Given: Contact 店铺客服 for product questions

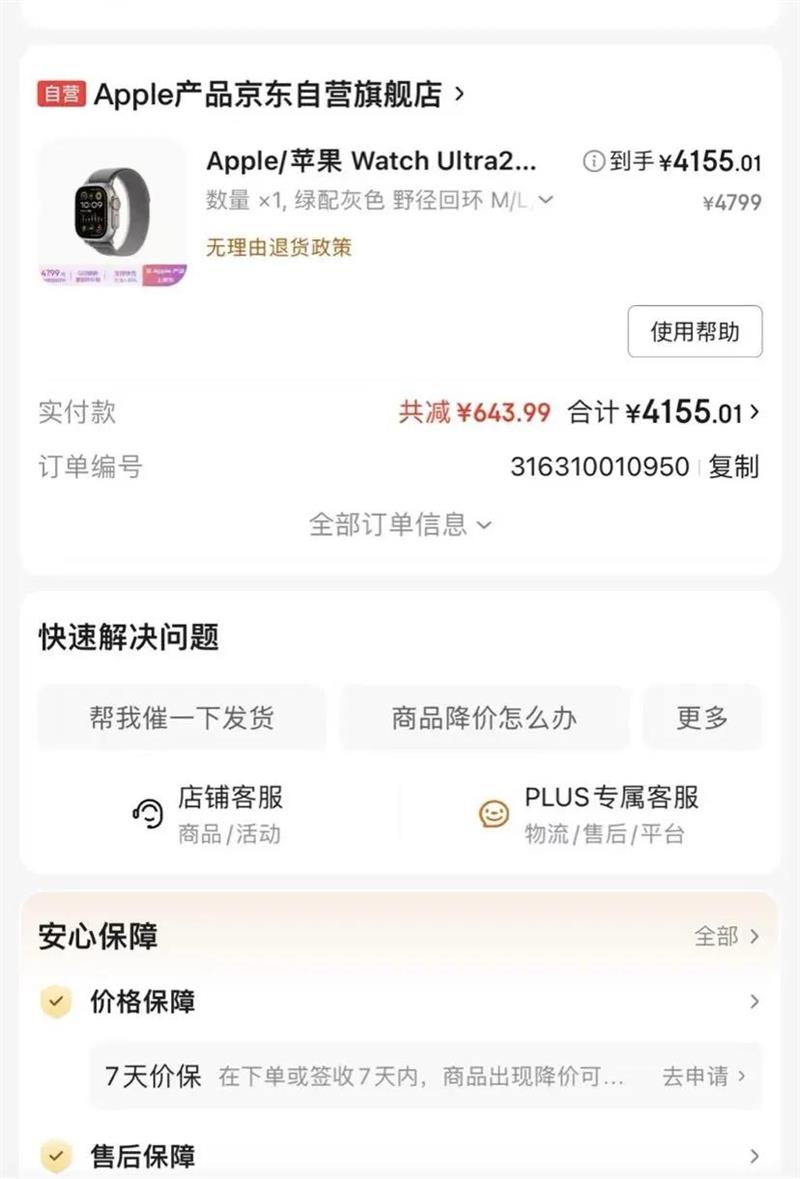Looking at the screenshot, I should pos(208,814).
